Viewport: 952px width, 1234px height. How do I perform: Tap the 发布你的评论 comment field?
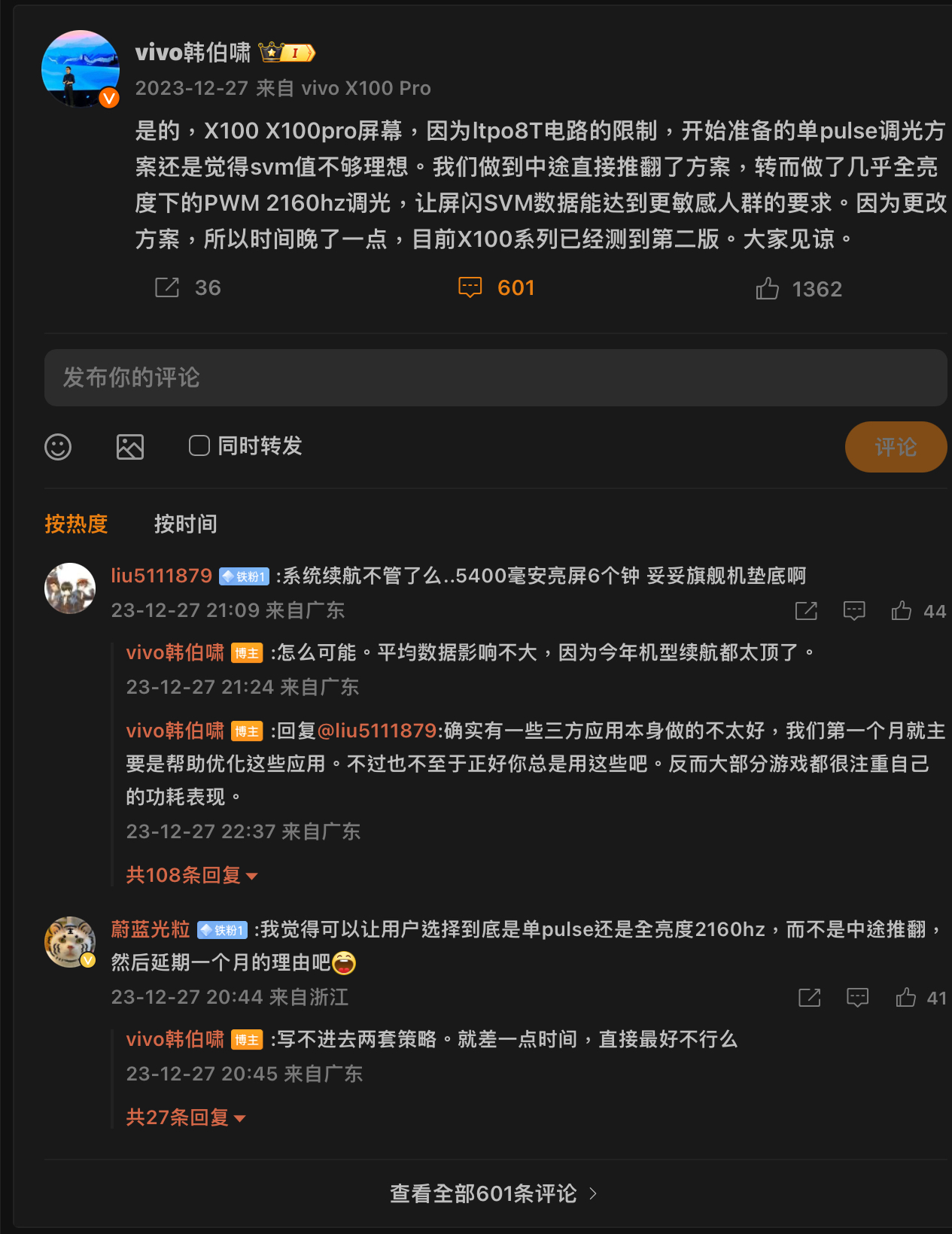coord(495,378)
